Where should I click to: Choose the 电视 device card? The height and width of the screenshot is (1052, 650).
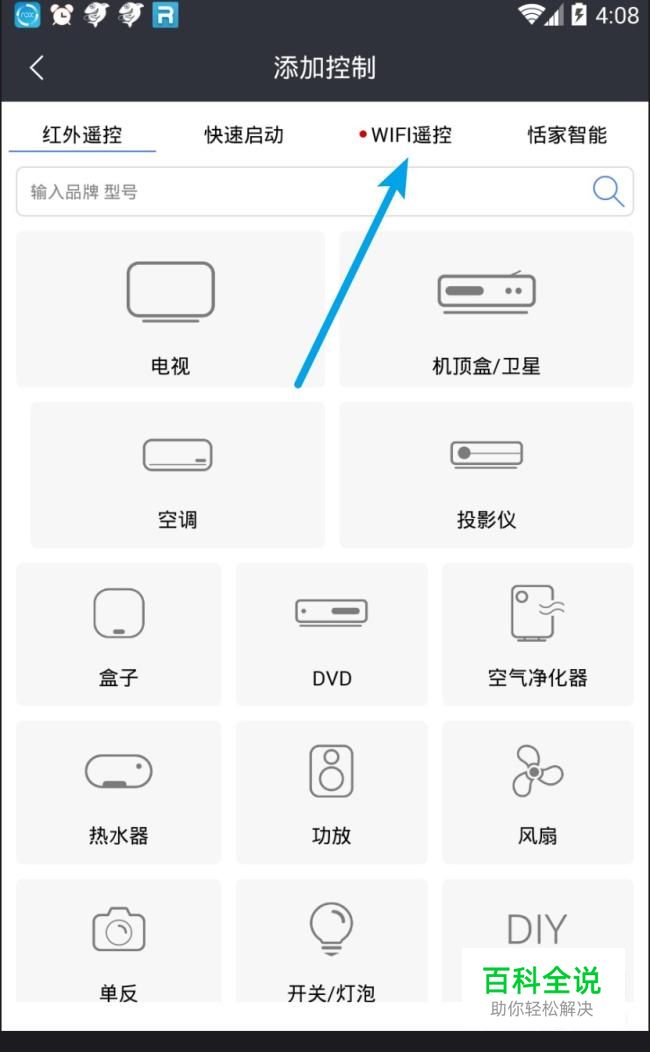coord(170,309)
